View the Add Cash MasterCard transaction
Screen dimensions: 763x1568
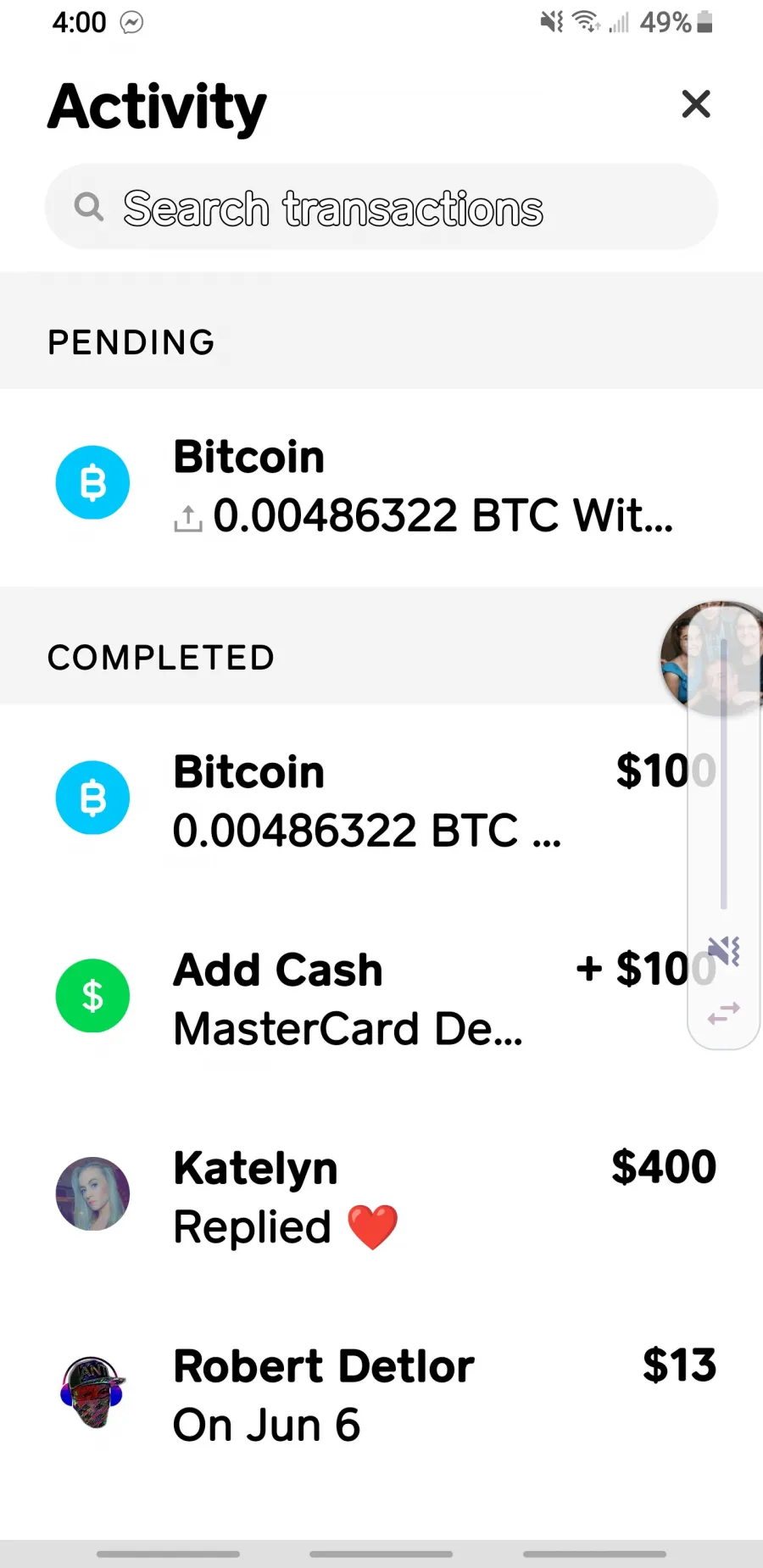(381, 998)
